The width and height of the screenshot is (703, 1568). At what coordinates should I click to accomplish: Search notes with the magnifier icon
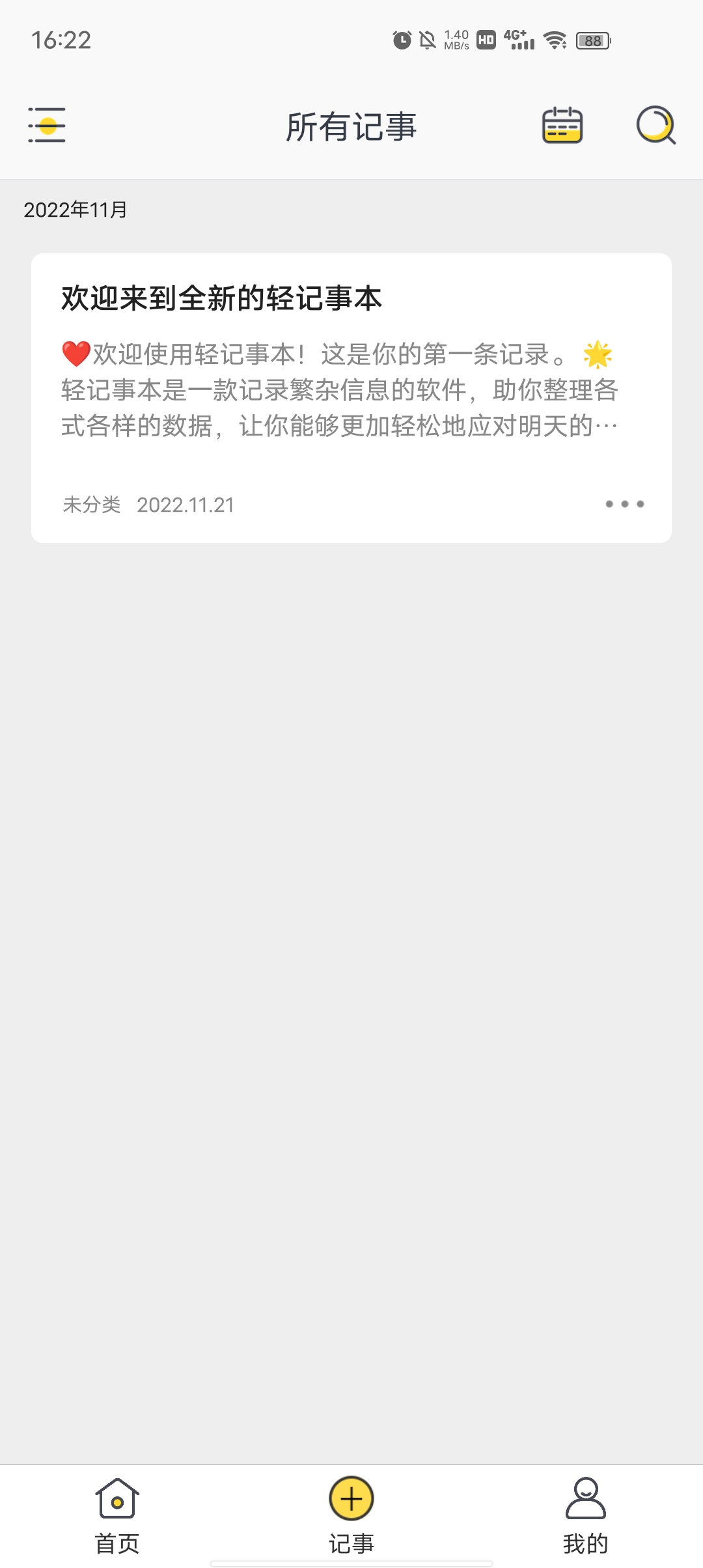click(x=655, y=125)
